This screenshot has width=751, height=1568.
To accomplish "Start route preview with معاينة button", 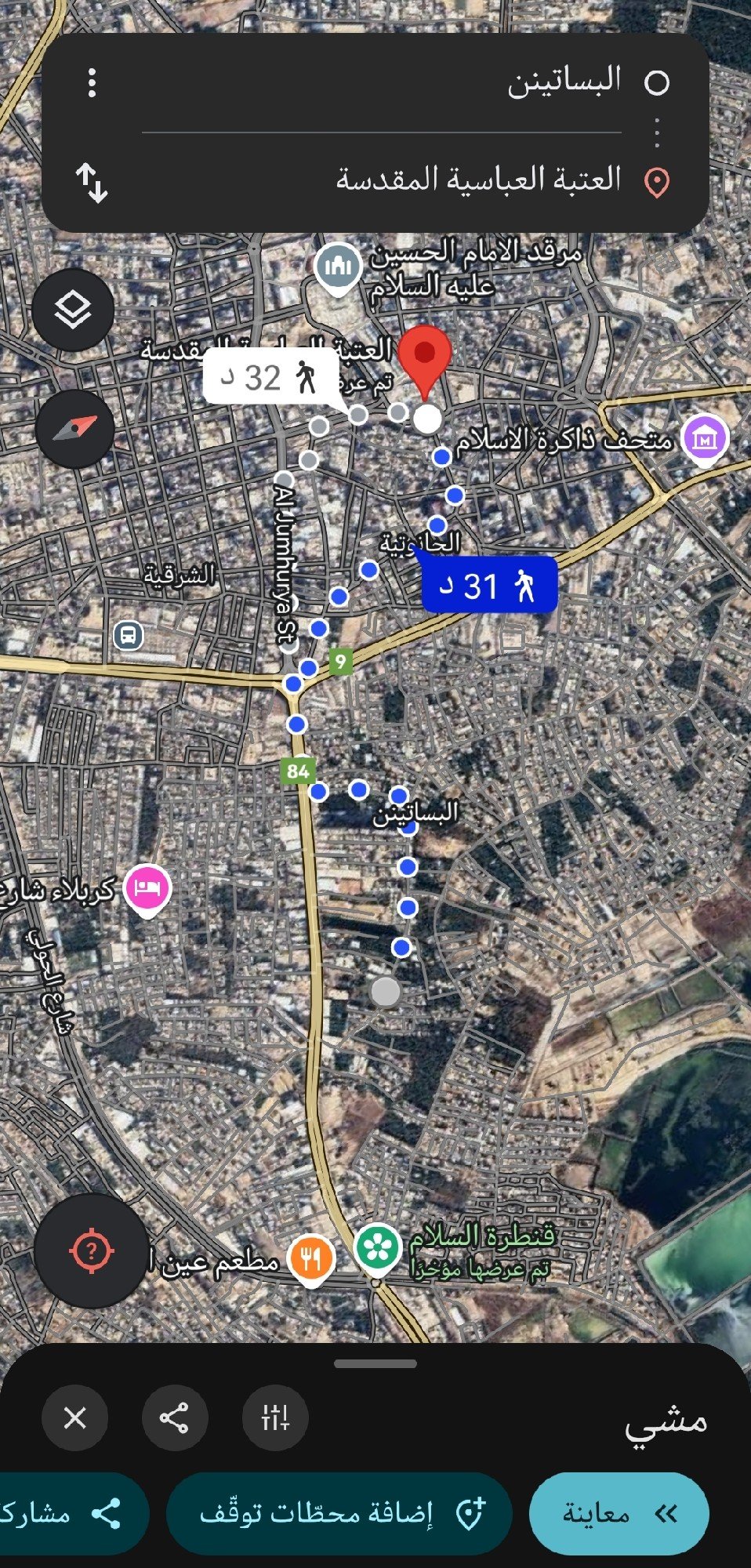I will 619,1513.
